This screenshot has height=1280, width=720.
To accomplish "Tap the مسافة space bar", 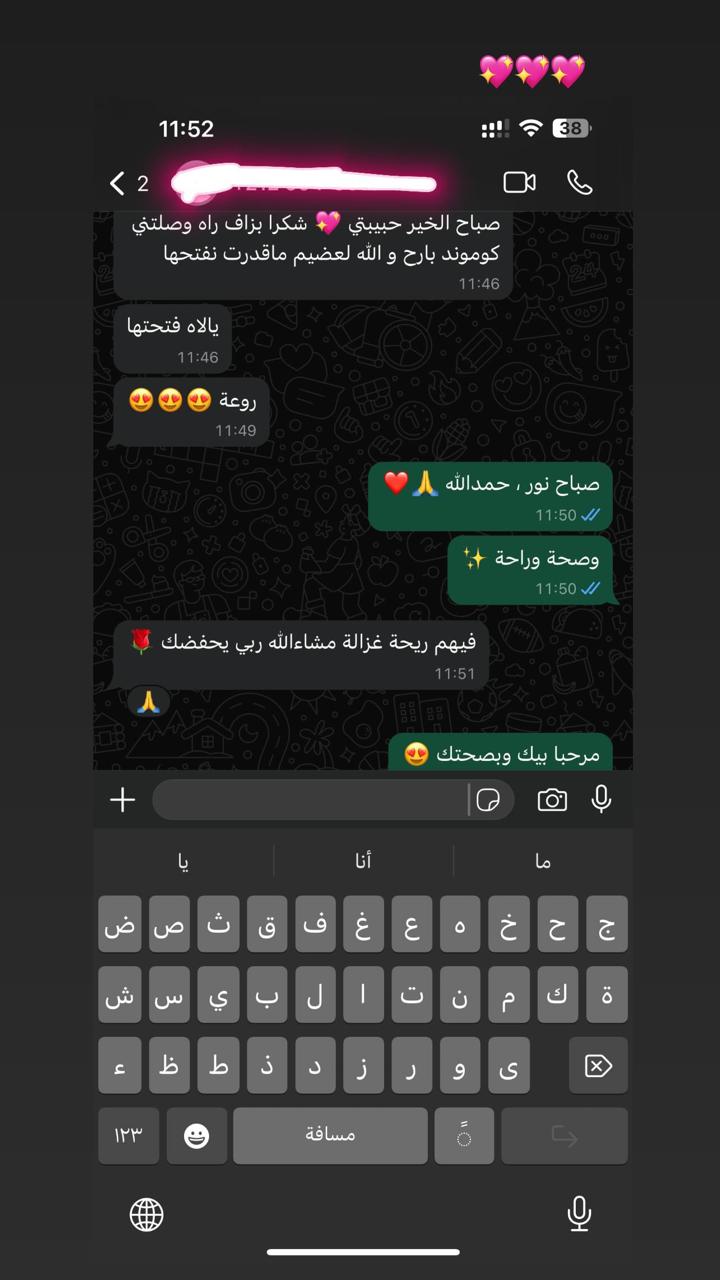I will click(330, 1135).
